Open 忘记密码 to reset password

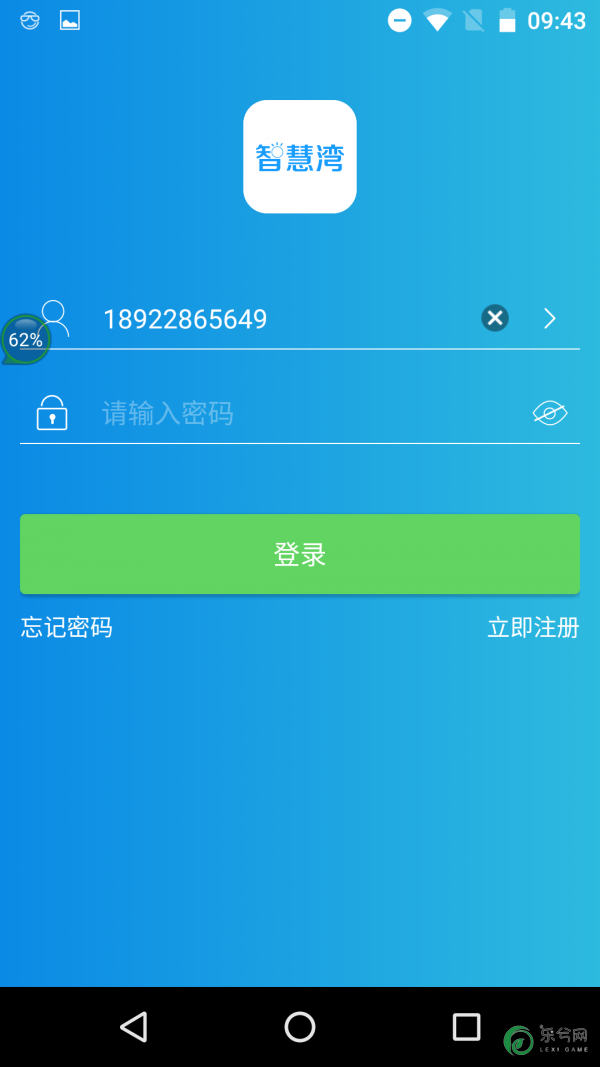coord(67,628)
